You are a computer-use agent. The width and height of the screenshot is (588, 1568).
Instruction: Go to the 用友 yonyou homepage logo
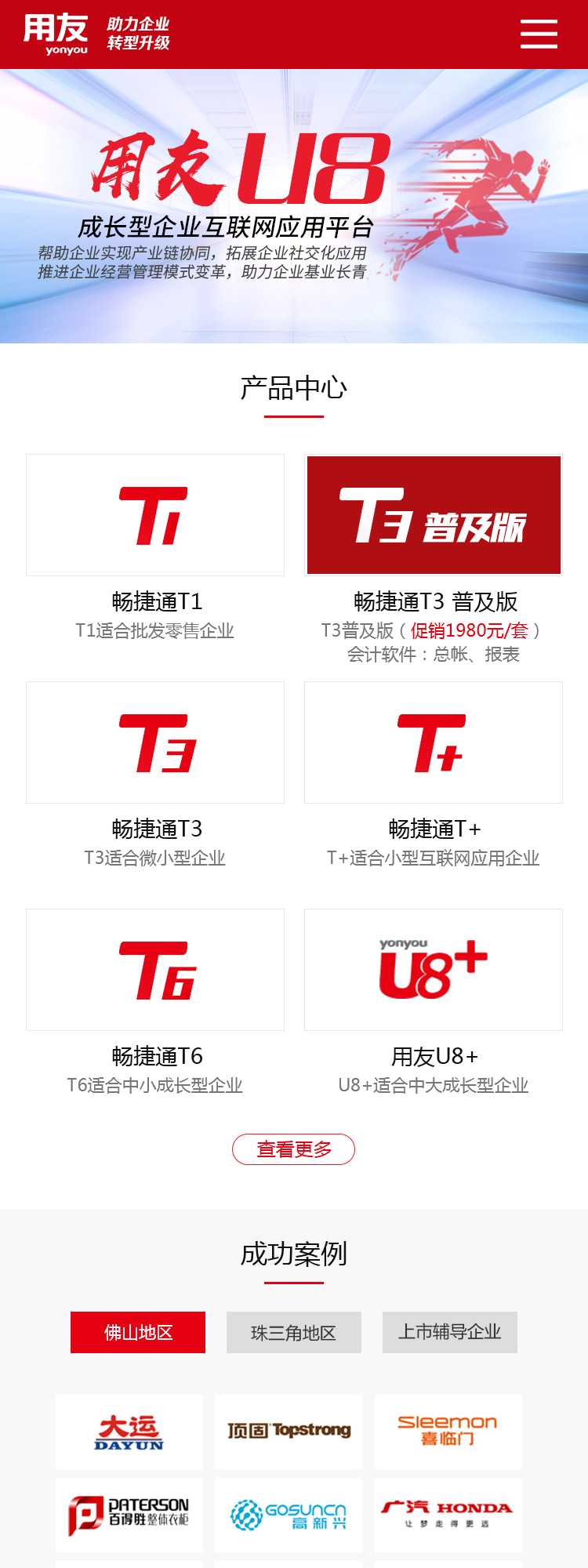(x=56, y=34)
